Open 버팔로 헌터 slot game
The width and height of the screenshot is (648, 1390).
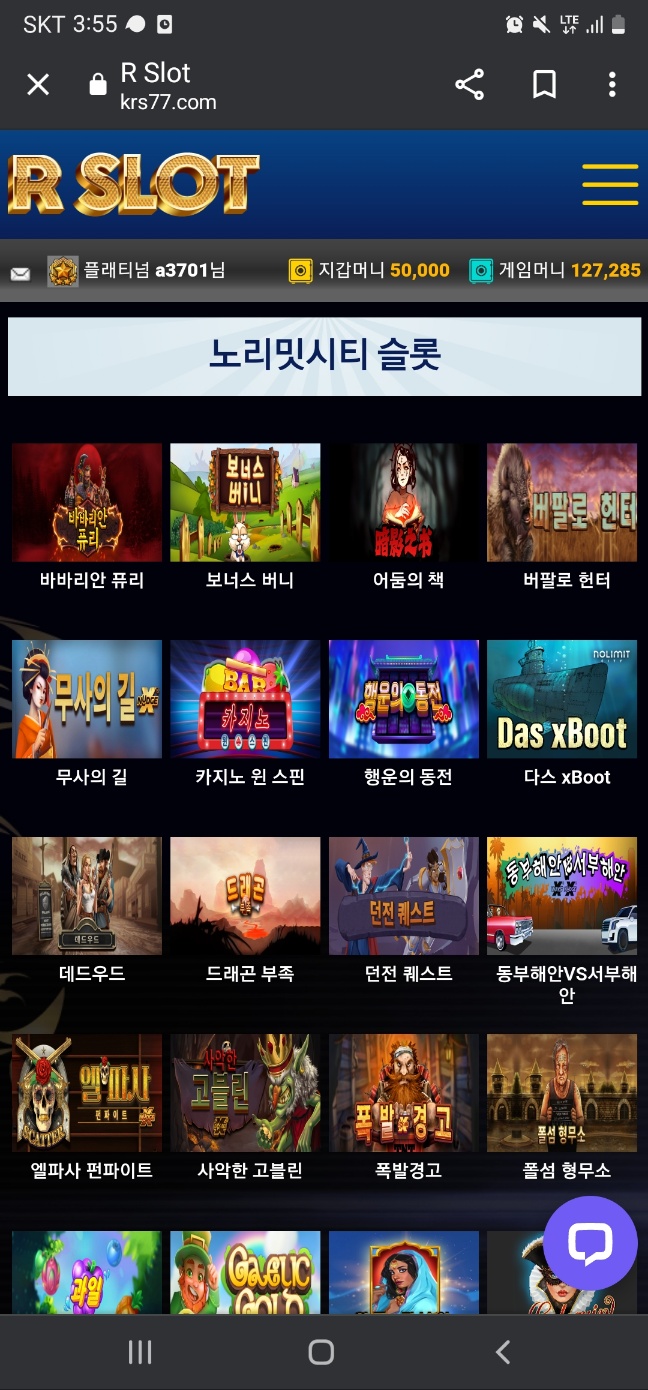tap(562, 503)
